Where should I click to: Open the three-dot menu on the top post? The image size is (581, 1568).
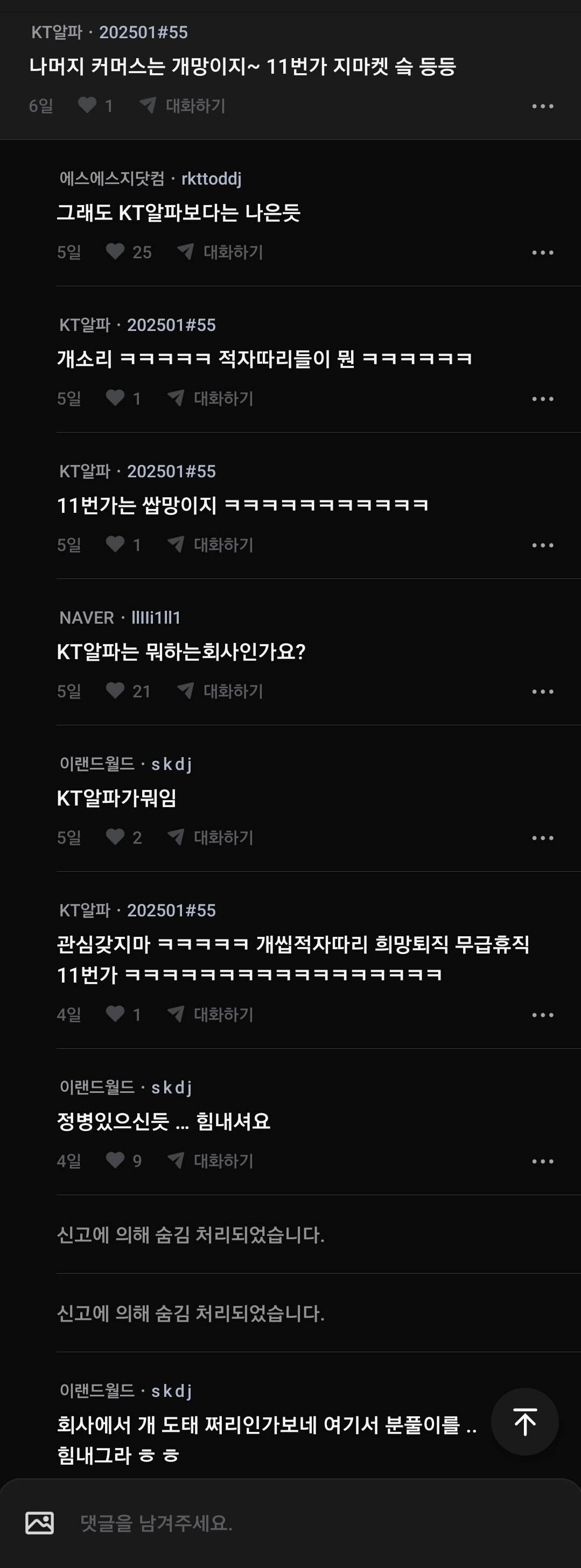click(544, 105)
